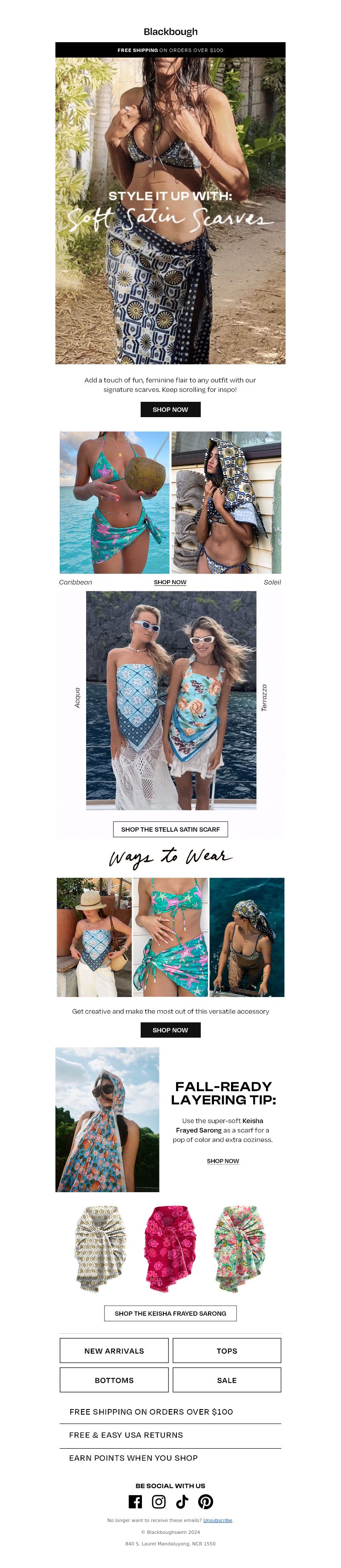Open the Soleil scarf photo

click(226, 502)
